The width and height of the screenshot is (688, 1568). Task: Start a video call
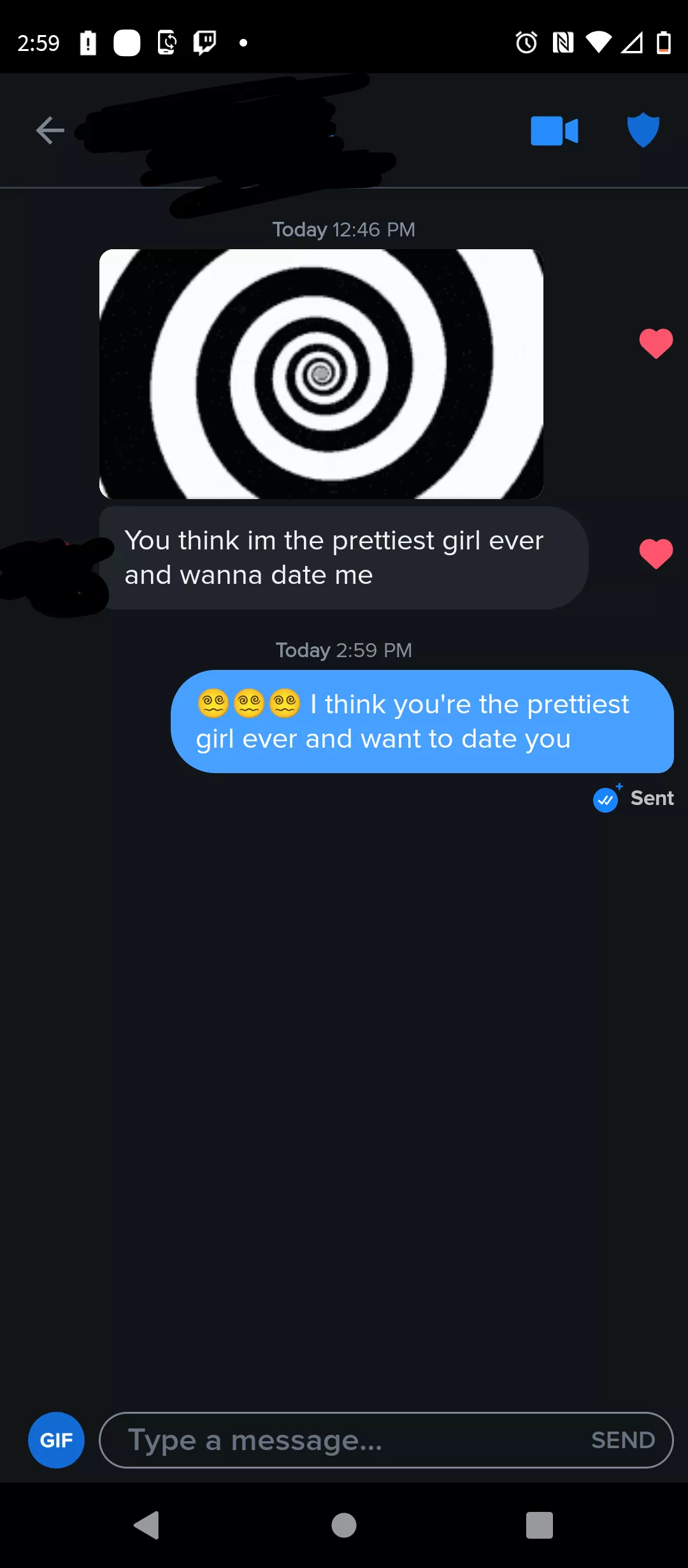[554, 131]
